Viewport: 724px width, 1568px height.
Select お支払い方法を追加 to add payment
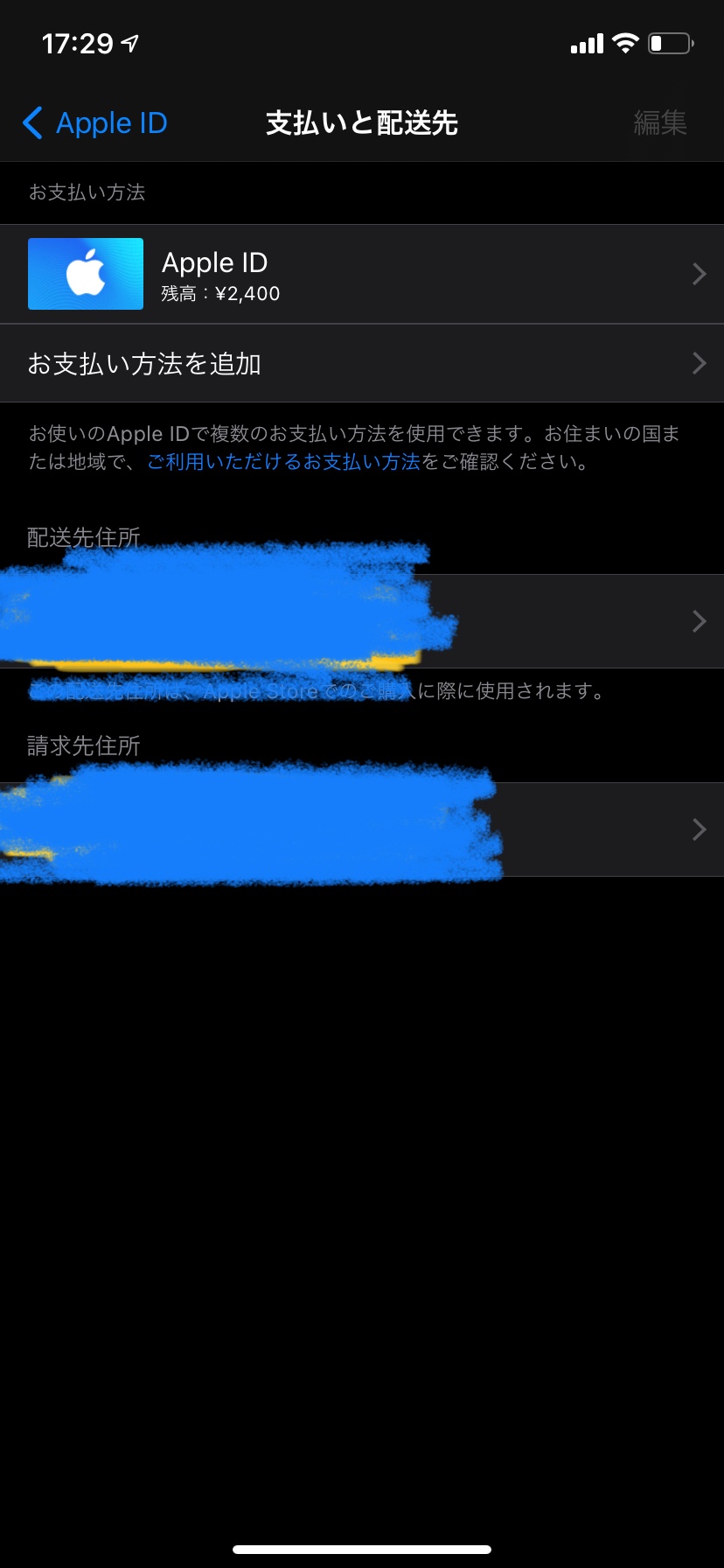[x=362, y=364]
